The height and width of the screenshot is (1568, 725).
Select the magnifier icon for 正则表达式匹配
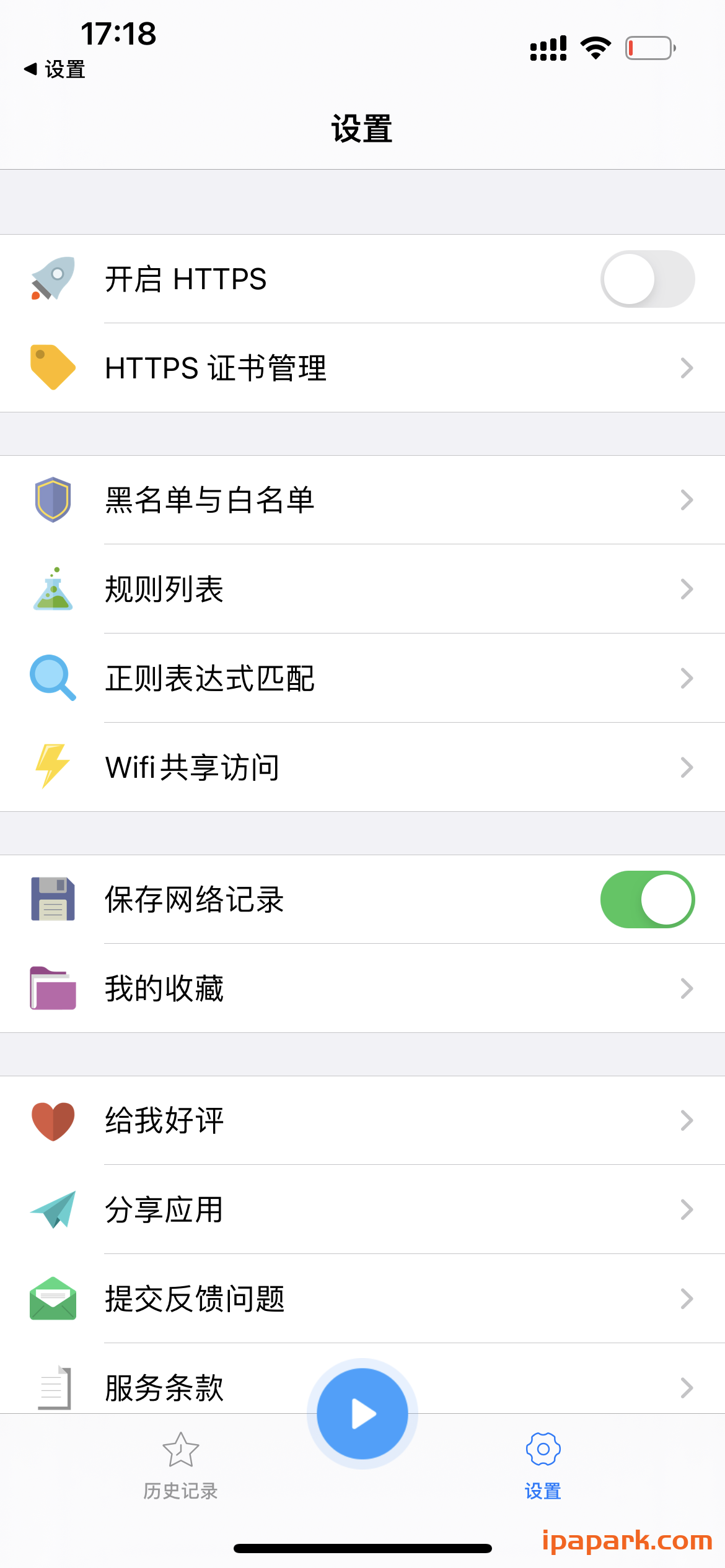[53, 678]
